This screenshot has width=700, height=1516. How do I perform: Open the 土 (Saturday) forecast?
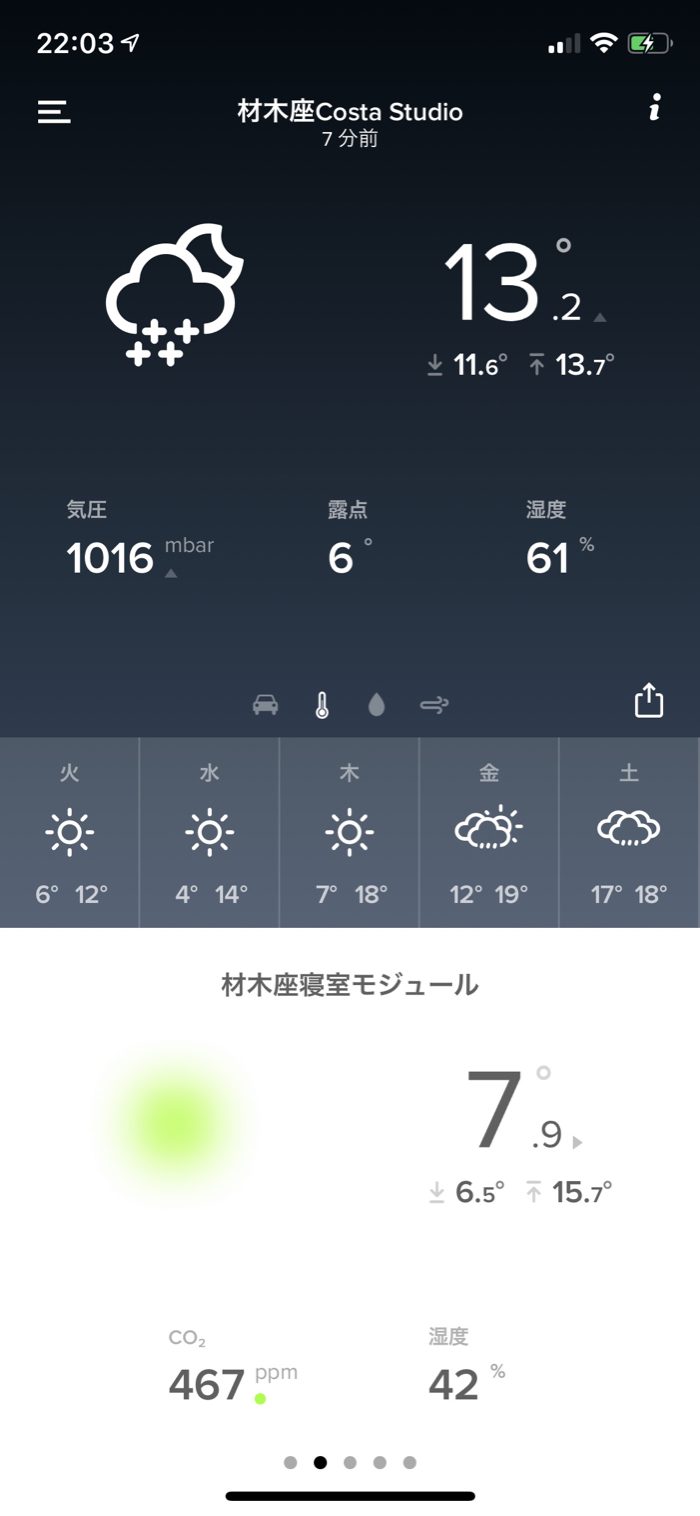[628, 832]
